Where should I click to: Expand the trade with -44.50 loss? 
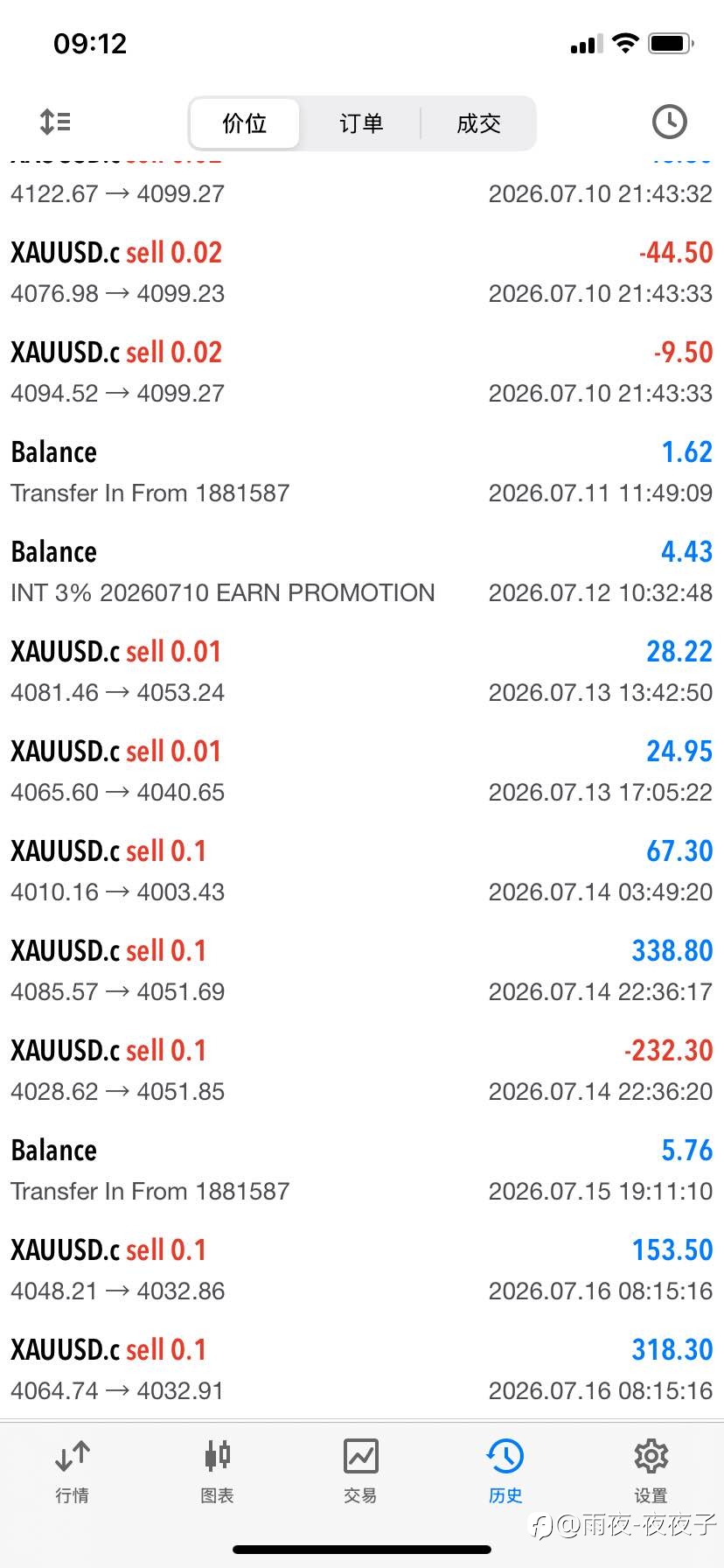point(362,272)
